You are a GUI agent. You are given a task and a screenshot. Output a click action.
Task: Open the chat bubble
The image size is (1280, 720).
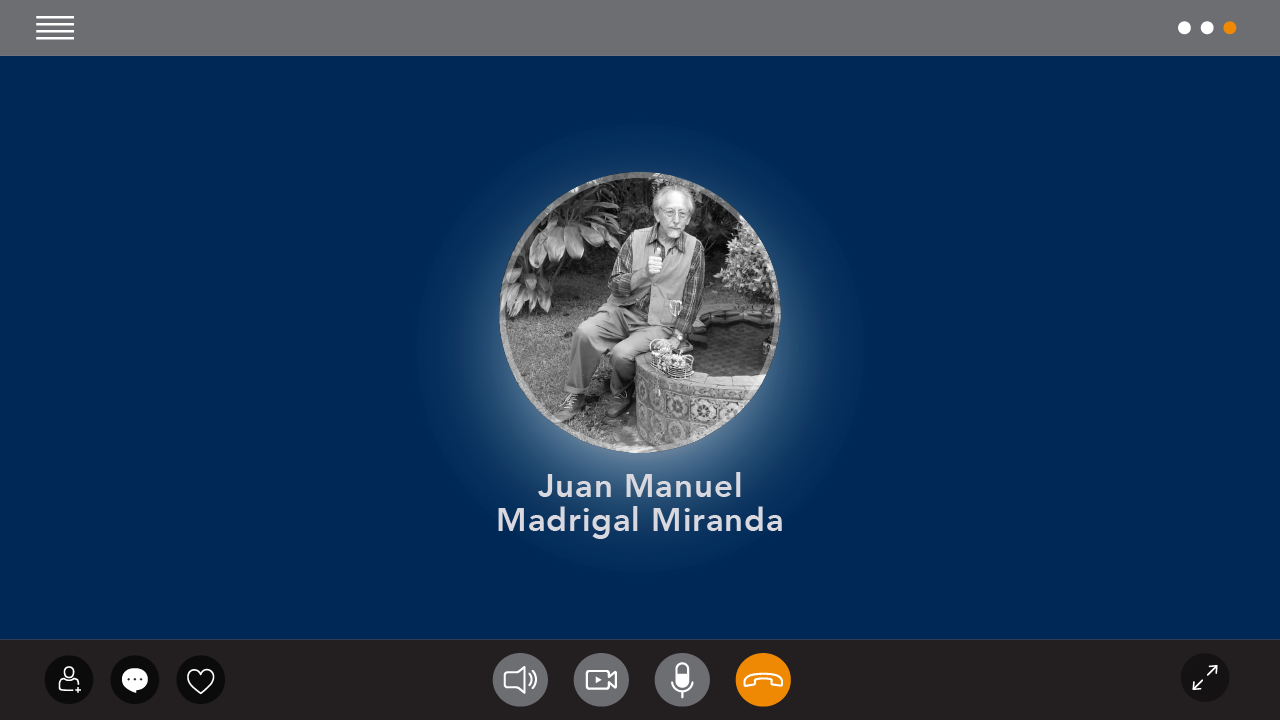click(x=135, y=680)
